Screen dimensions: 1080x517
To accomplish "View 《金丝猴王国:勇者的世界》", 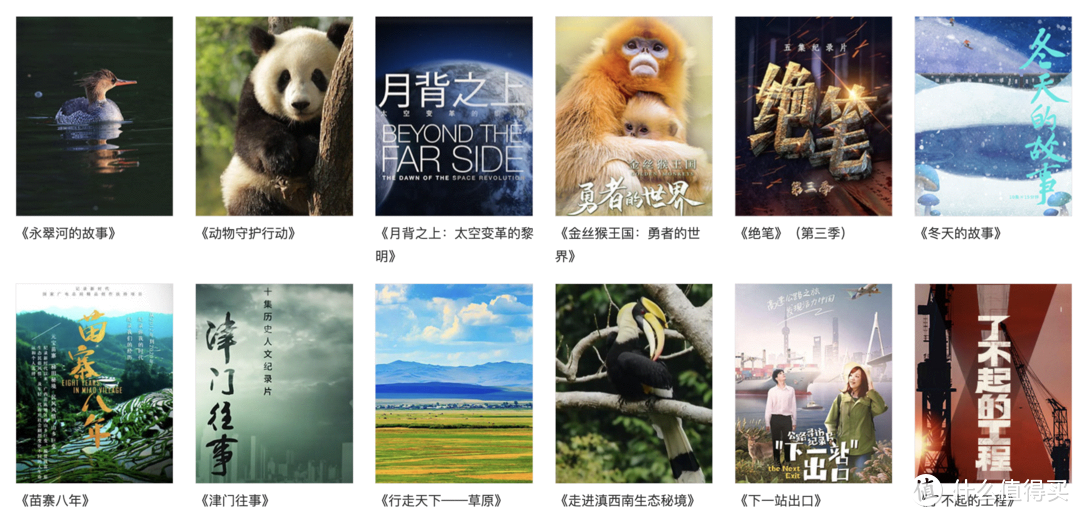I will coord(634,116).
